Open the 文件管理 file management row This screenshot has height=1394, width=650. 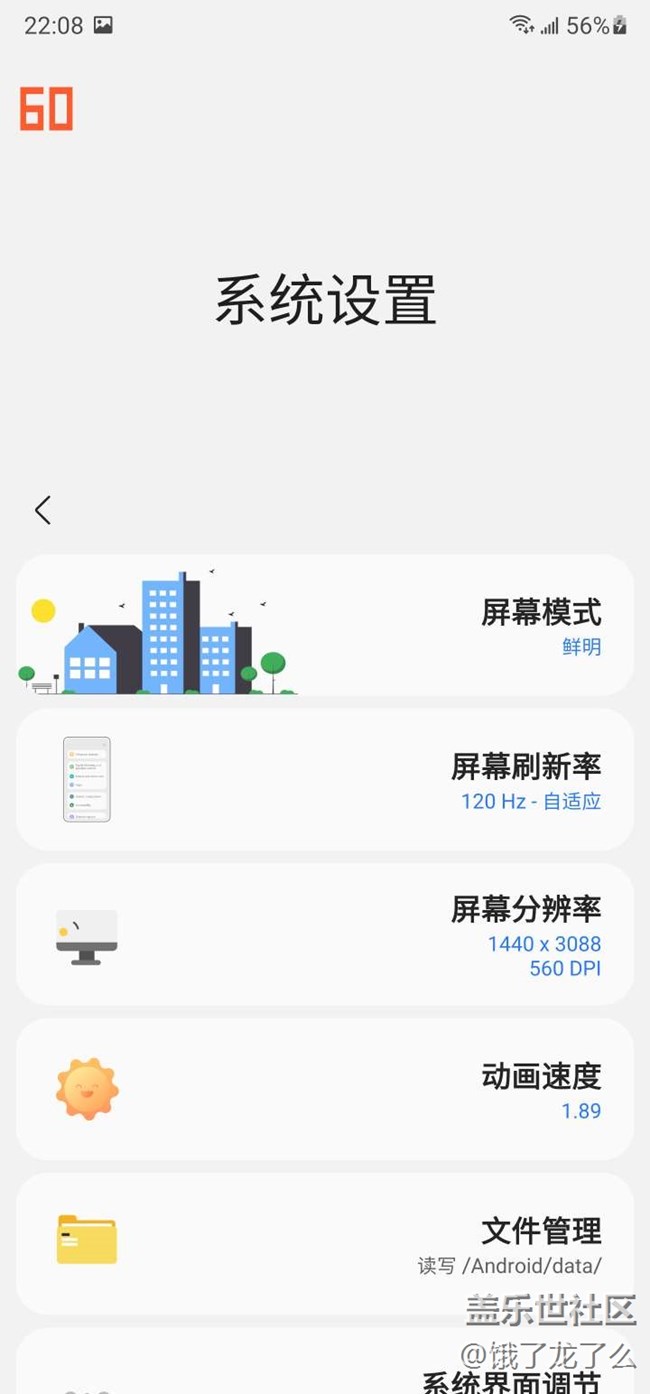click(325, 1243)
